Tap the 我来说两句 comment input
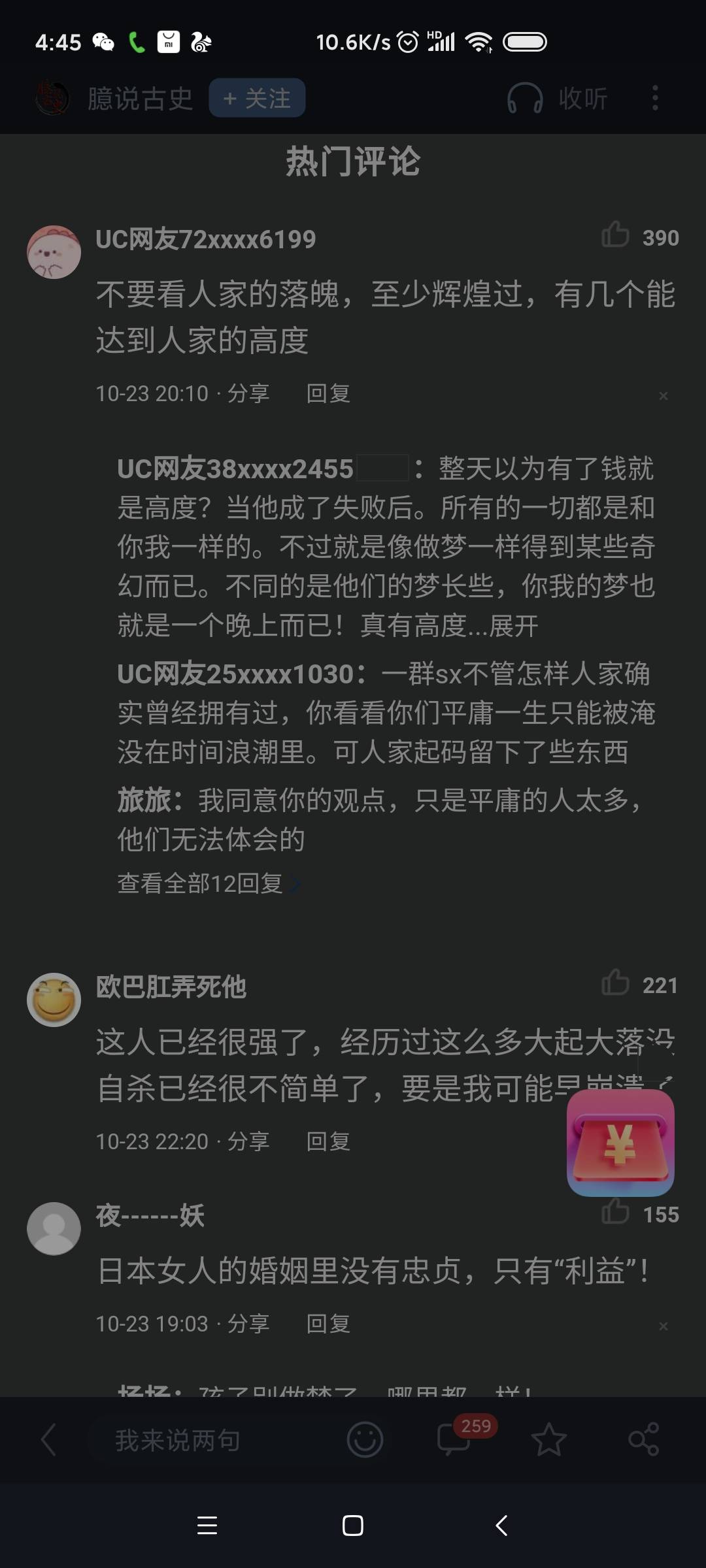 coord(178,1441)
